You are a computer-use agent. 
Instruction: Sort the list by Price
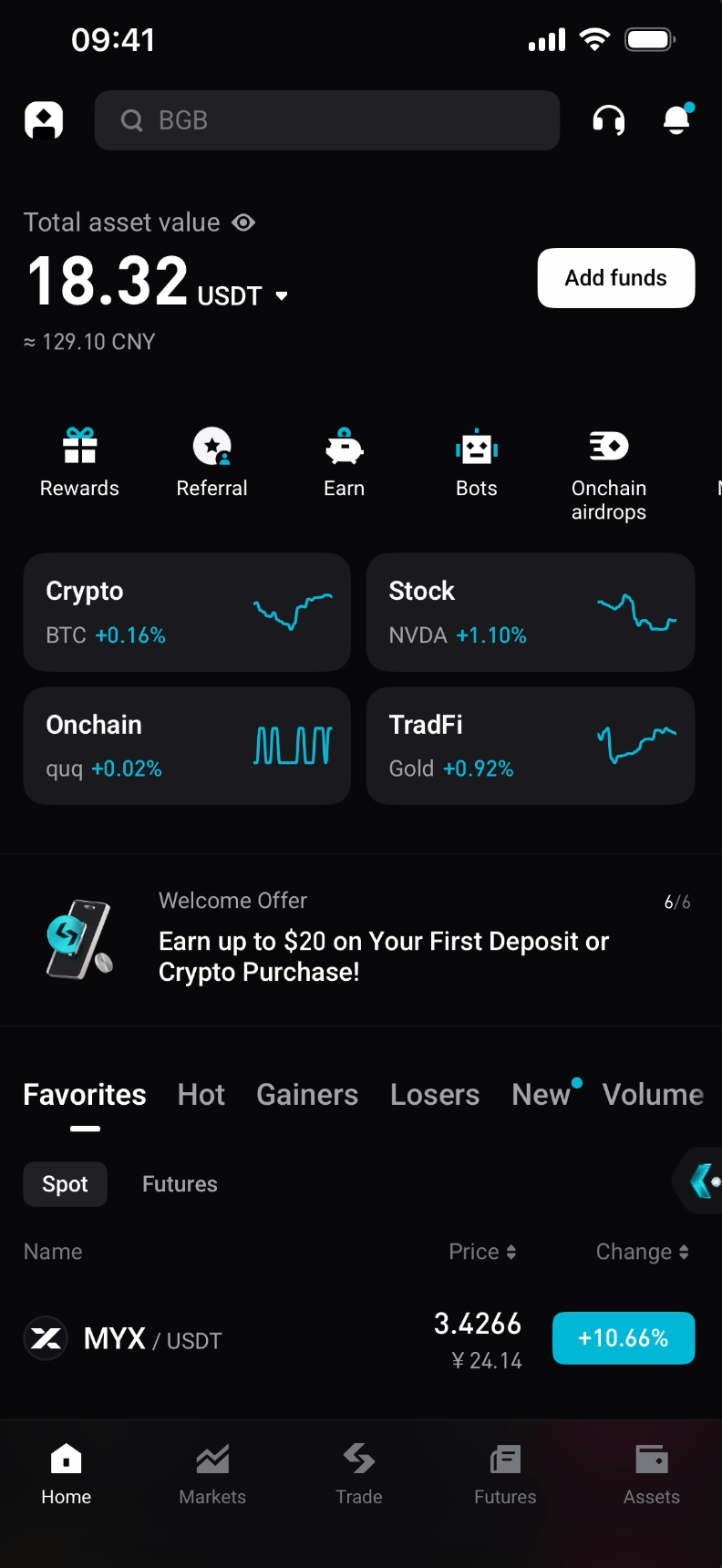pos(483,1252)
